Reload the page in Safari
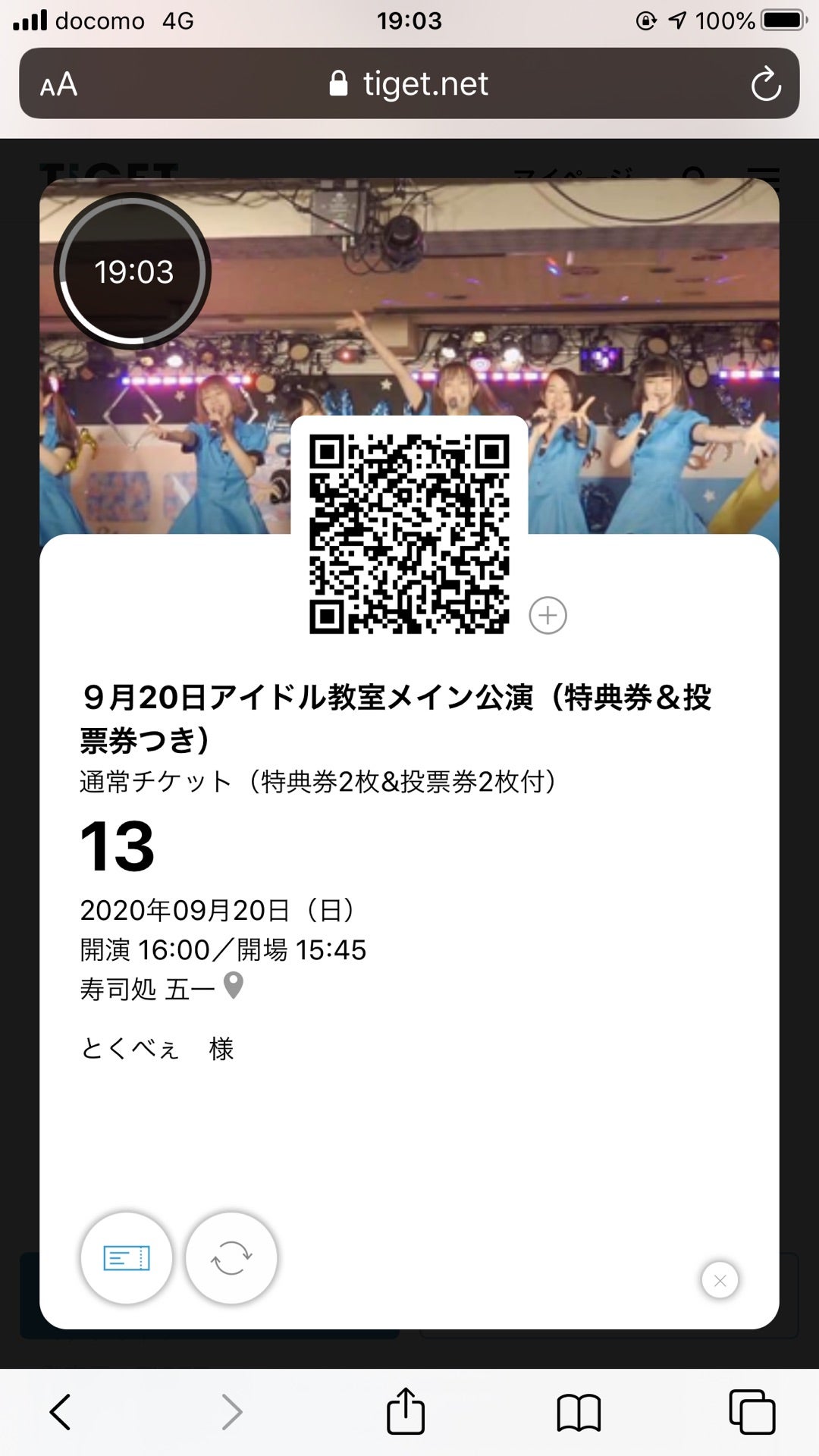The height and width of the screenshot is (1456, 819). point(766,84)
